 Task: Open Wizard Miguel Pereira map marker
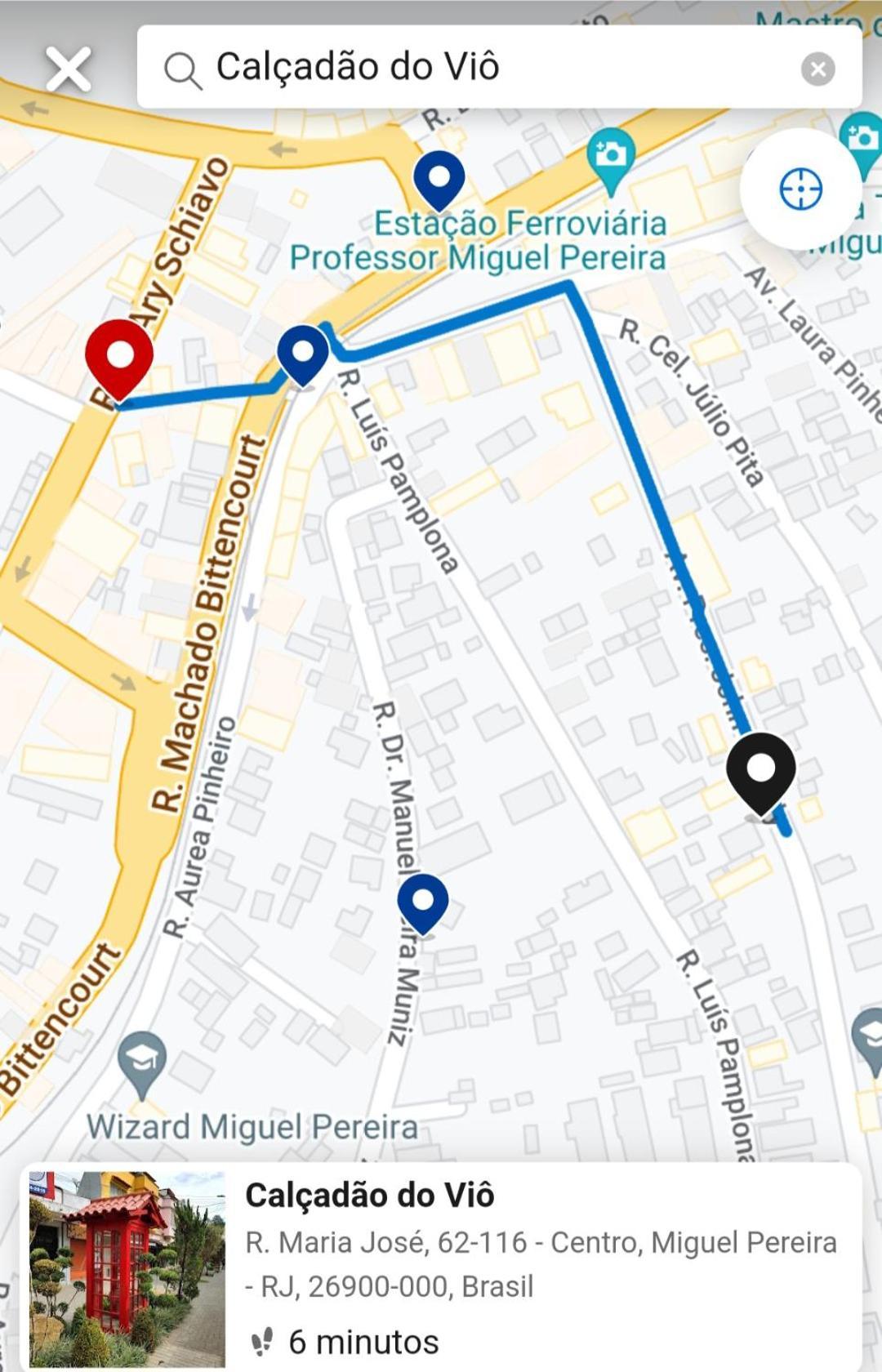tap(143, 1061)
